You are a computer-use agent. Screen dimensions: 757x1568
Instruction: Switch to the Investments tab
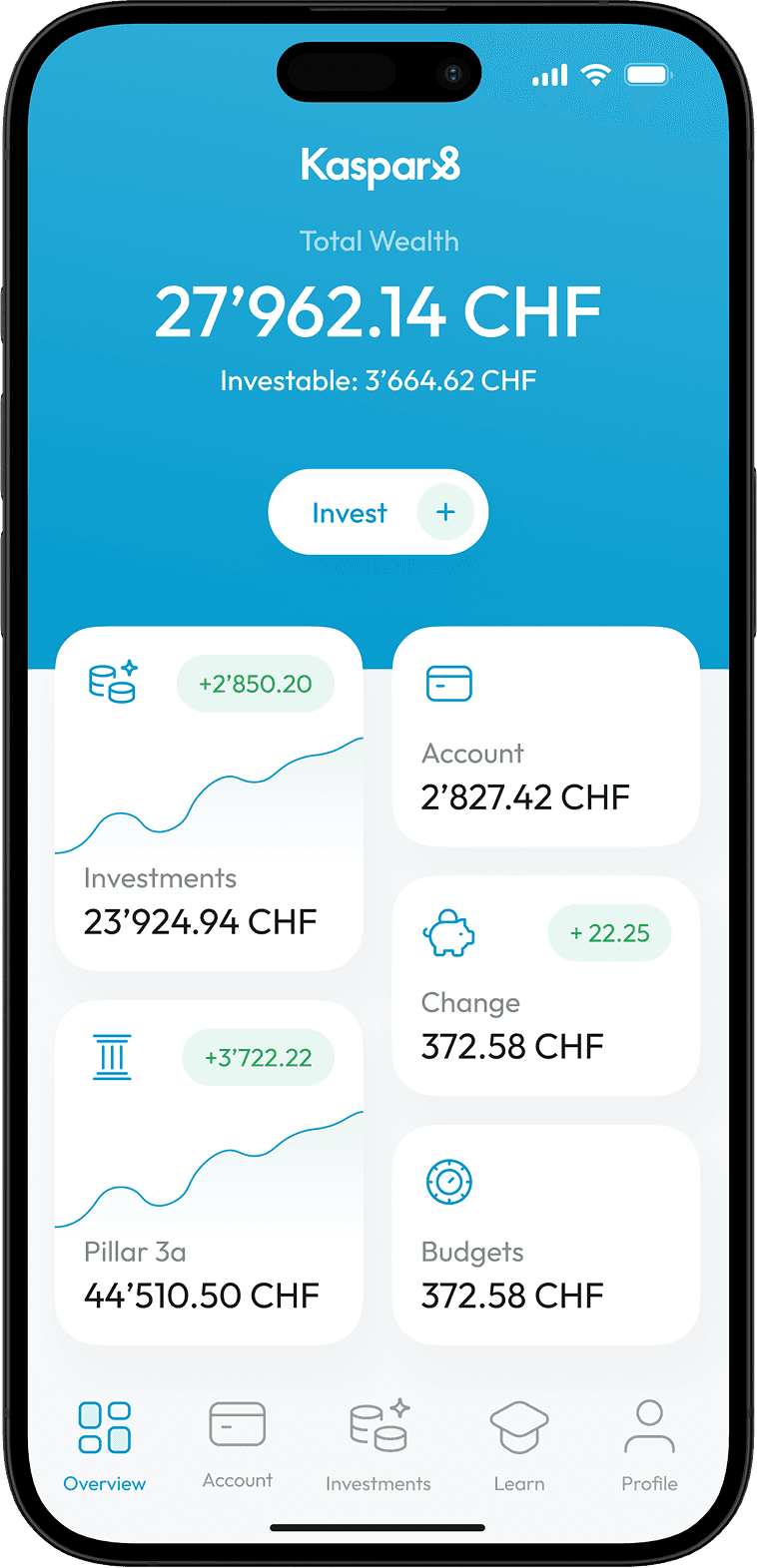point(378,1445)
